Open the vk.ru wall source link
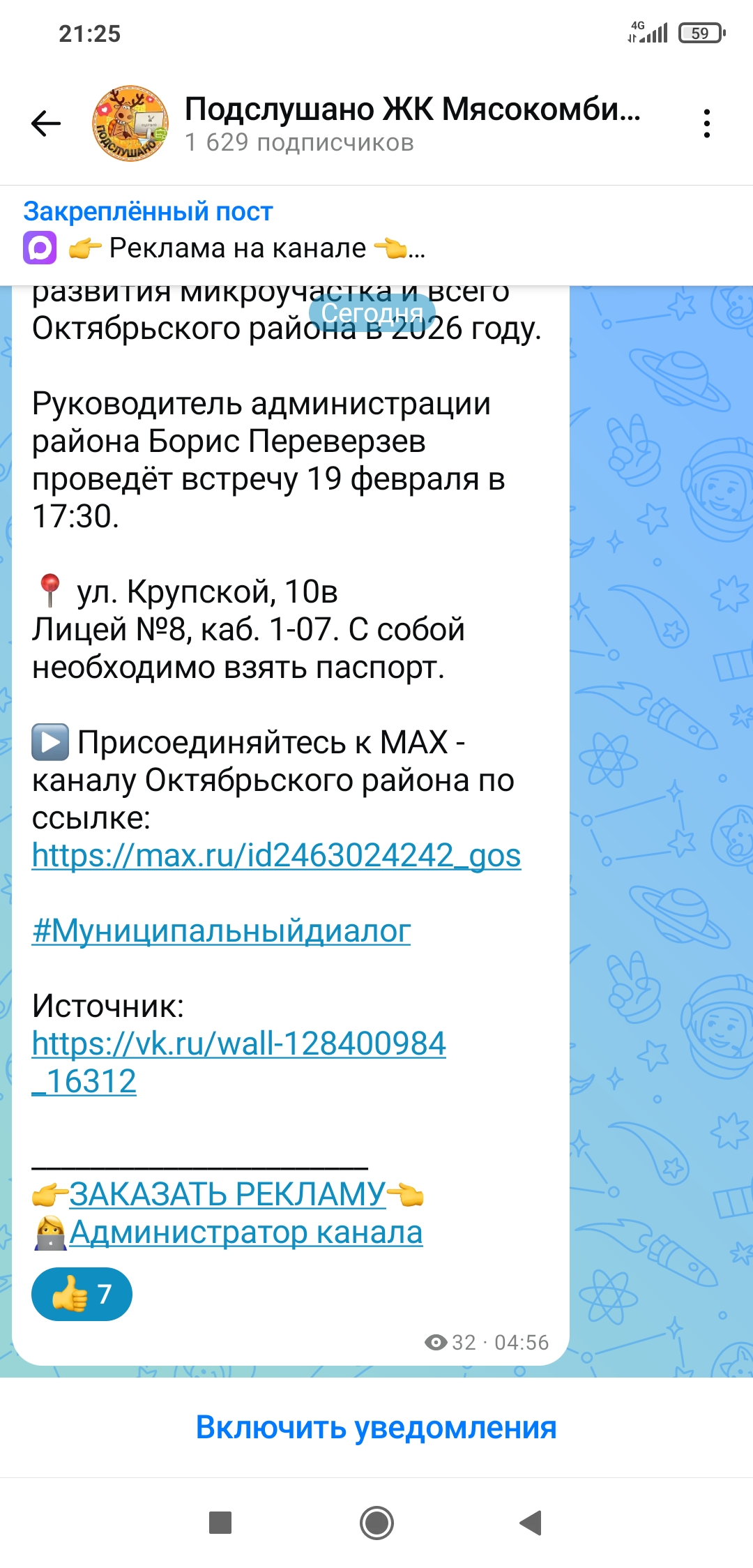 tap(238, 1044)
